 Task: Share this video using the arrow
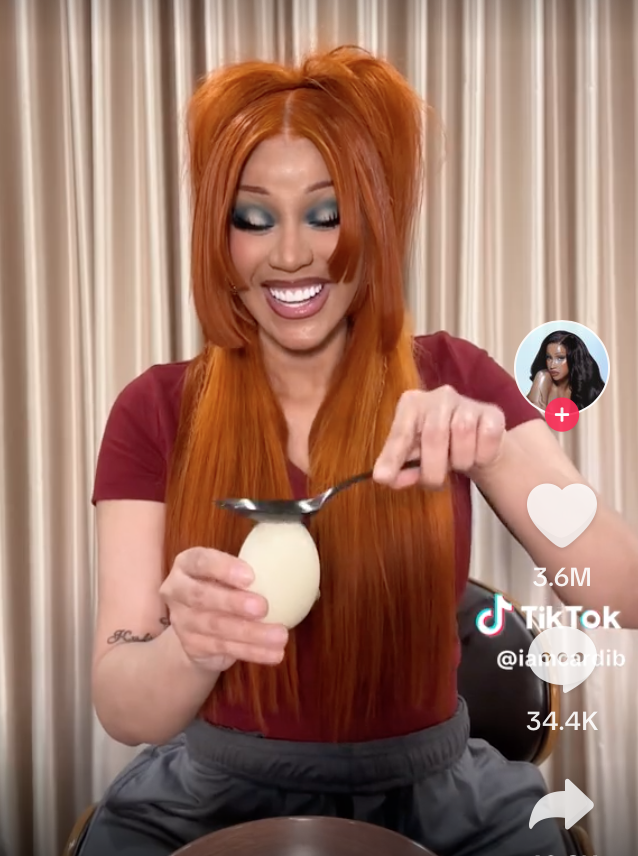coord(561,805)
